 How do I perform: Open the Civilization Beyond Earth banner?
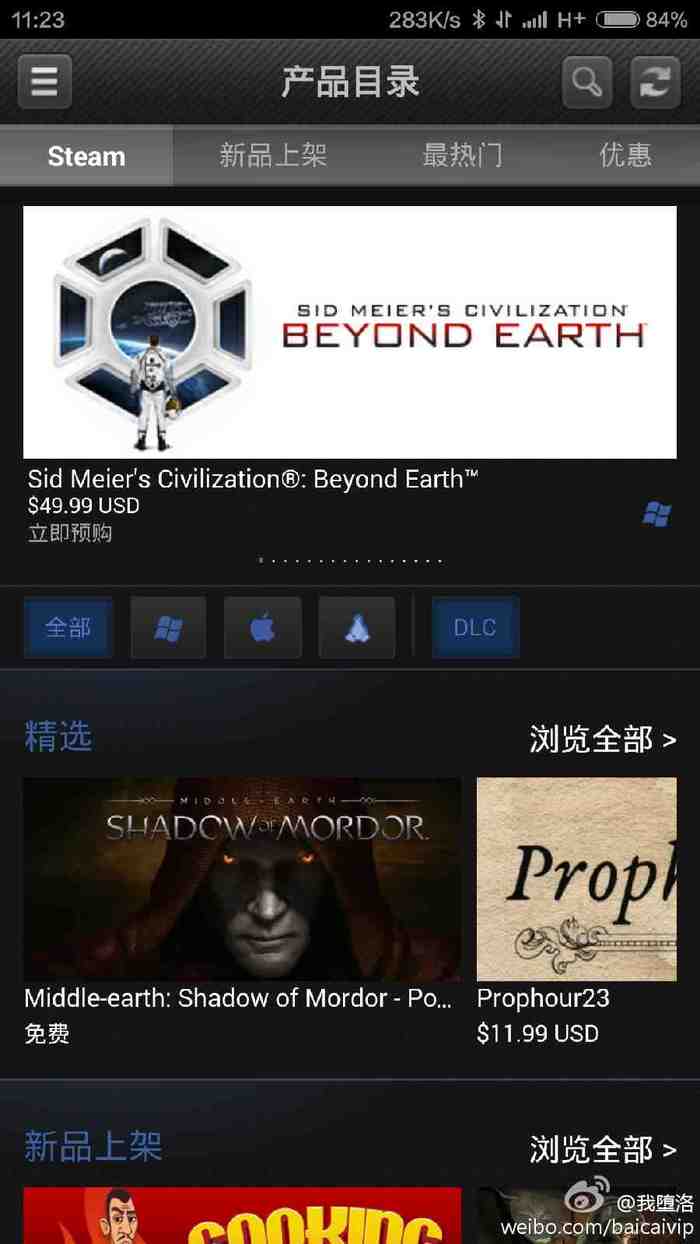point(349,332)
